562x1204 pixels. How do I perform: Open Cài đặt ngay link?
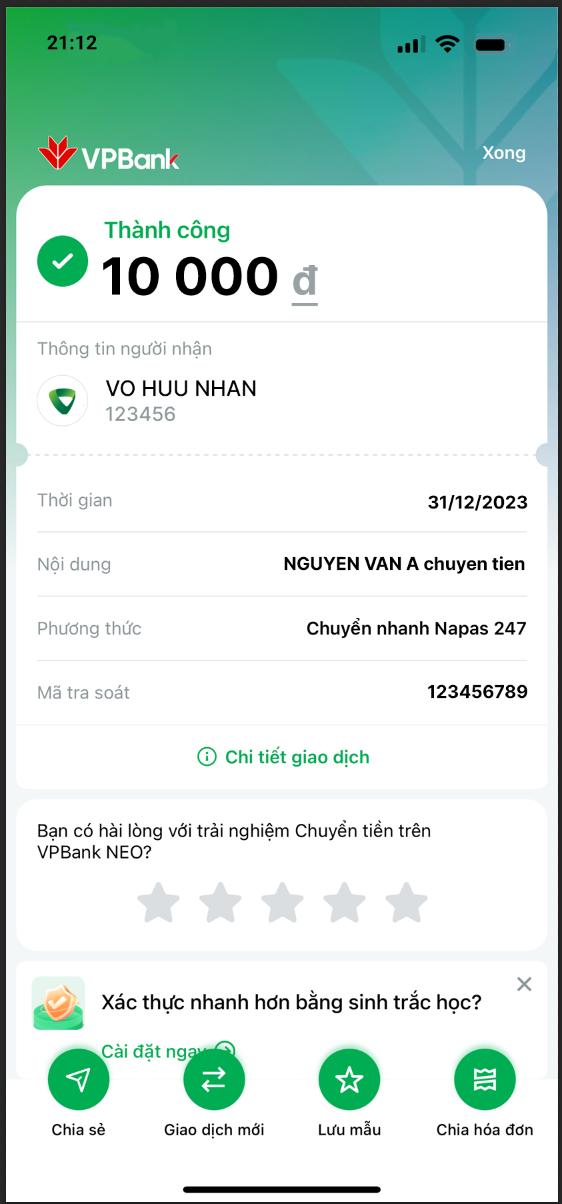[x=168, y=1051]
